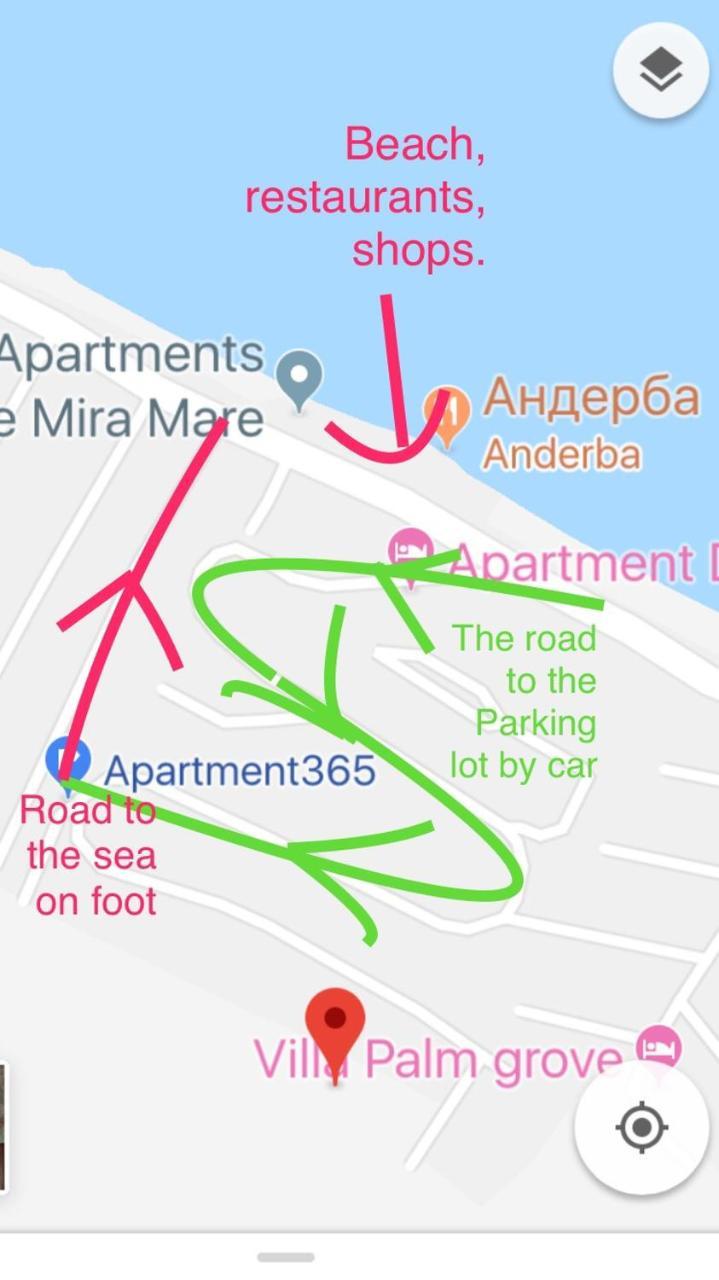719x1280 pixels.
Task: Open Apartments Mira Mare pin
Action: click(300, 376)
